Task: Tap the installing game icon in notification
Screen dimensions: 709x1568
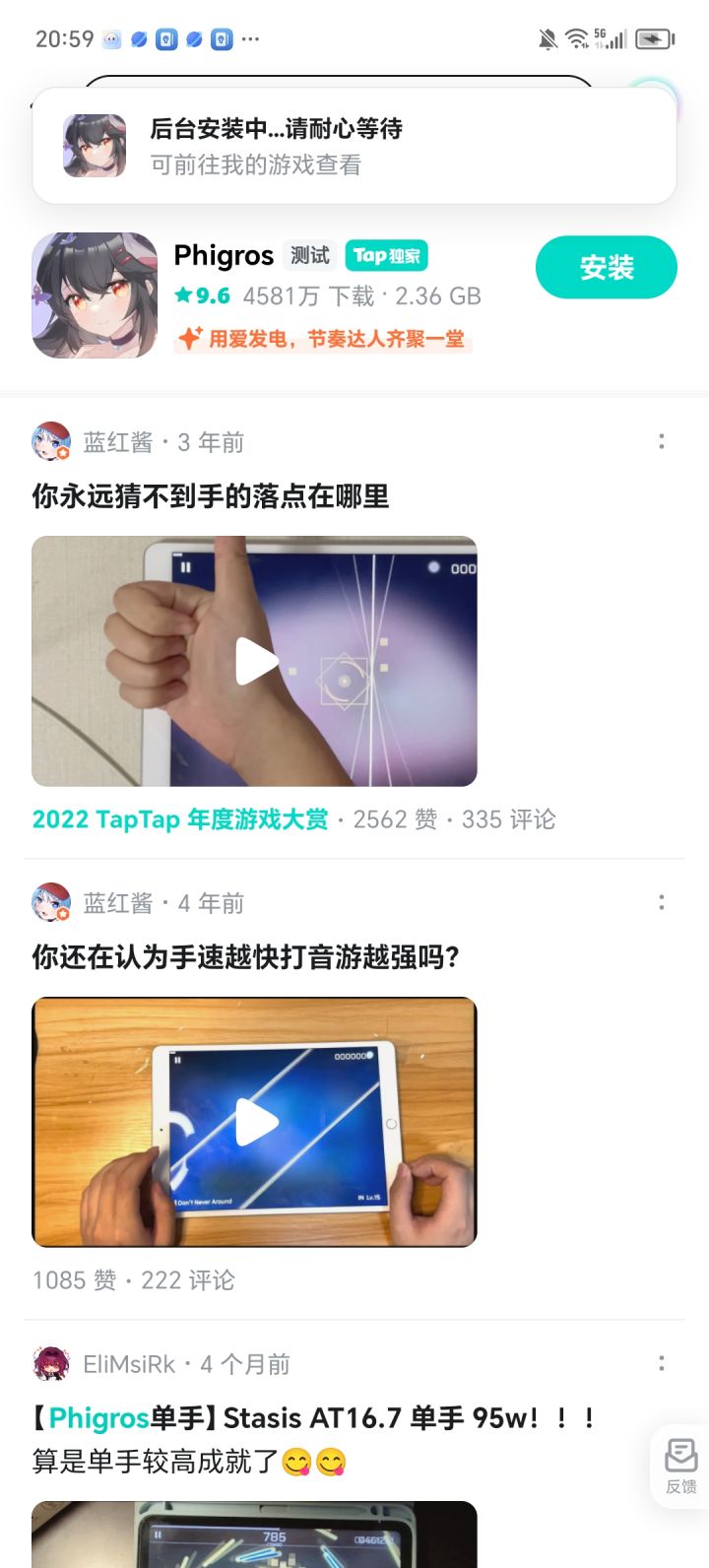Action: (94, 145)
